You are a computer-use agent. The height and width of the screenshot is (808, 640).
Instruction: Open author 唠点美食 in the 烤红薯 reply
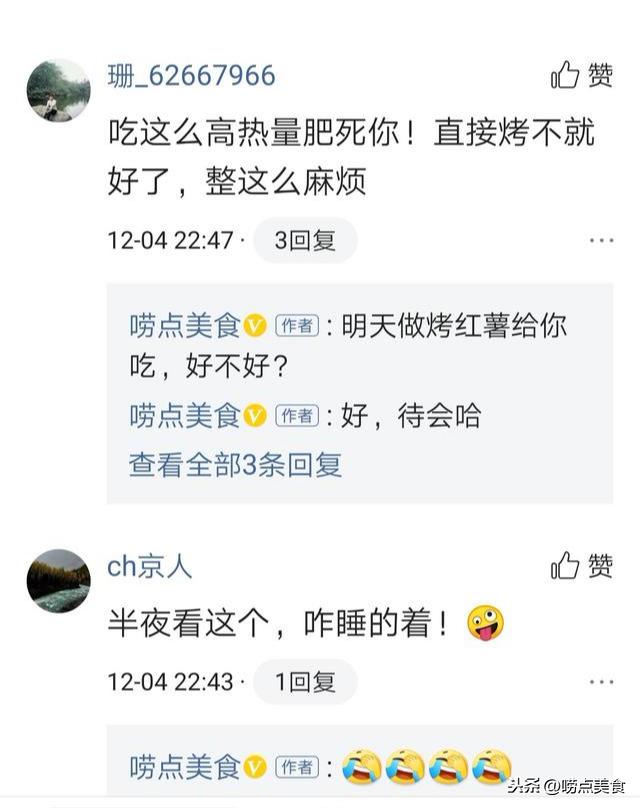coord(184,326)
